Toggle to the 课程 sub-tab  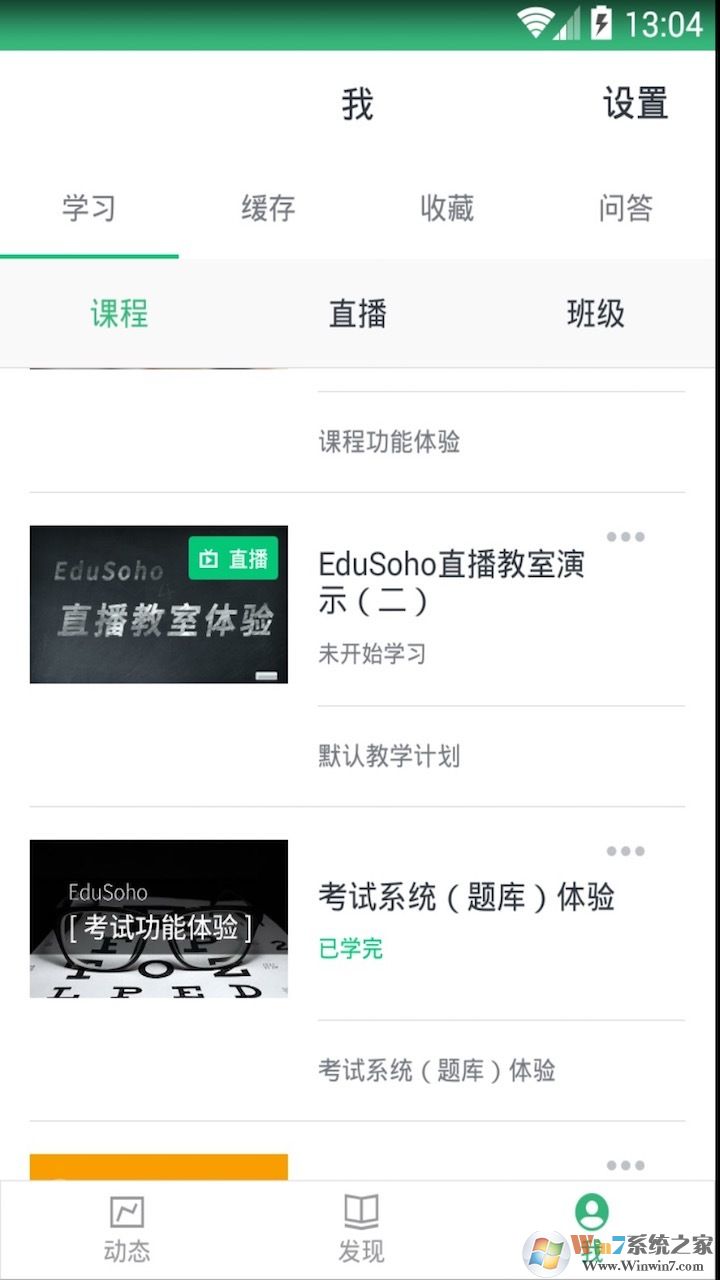point(120,313)
